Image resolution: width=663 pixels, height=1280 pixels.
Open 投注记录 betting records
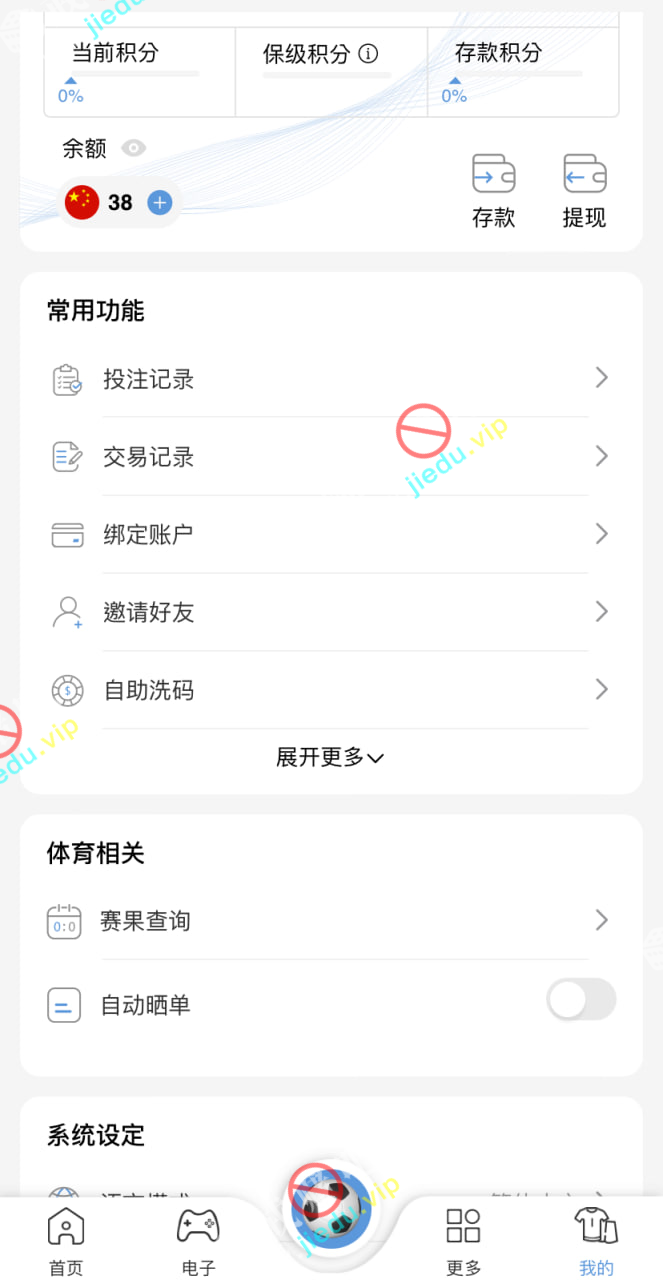coord(330,379)
